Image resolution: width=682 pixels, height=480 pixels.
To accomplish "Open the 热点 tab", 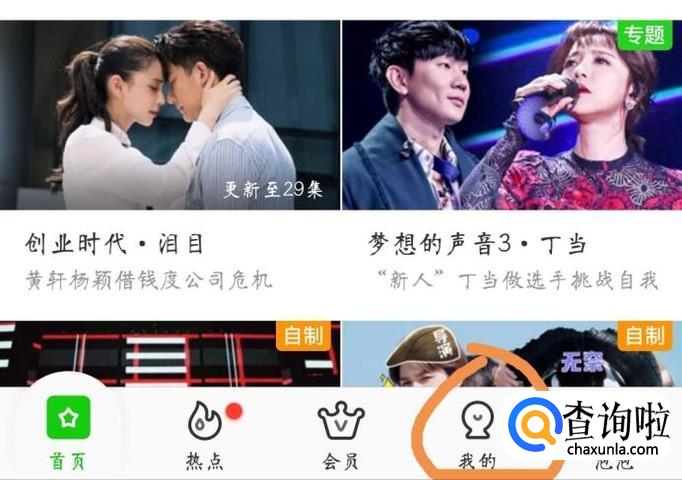I will pyautogui.click(x=205, y=434).
